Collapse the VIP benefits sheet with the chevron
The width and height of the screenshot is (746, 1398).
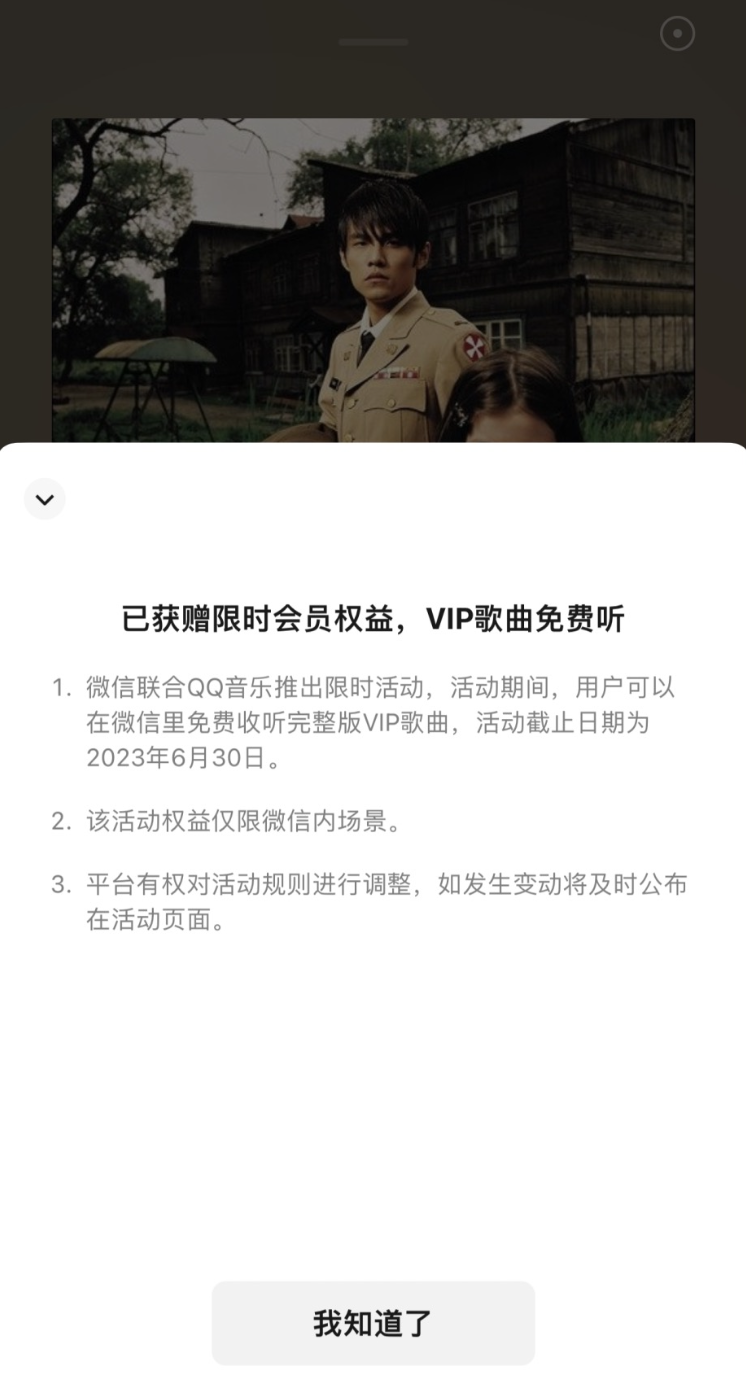pos(45,499)
